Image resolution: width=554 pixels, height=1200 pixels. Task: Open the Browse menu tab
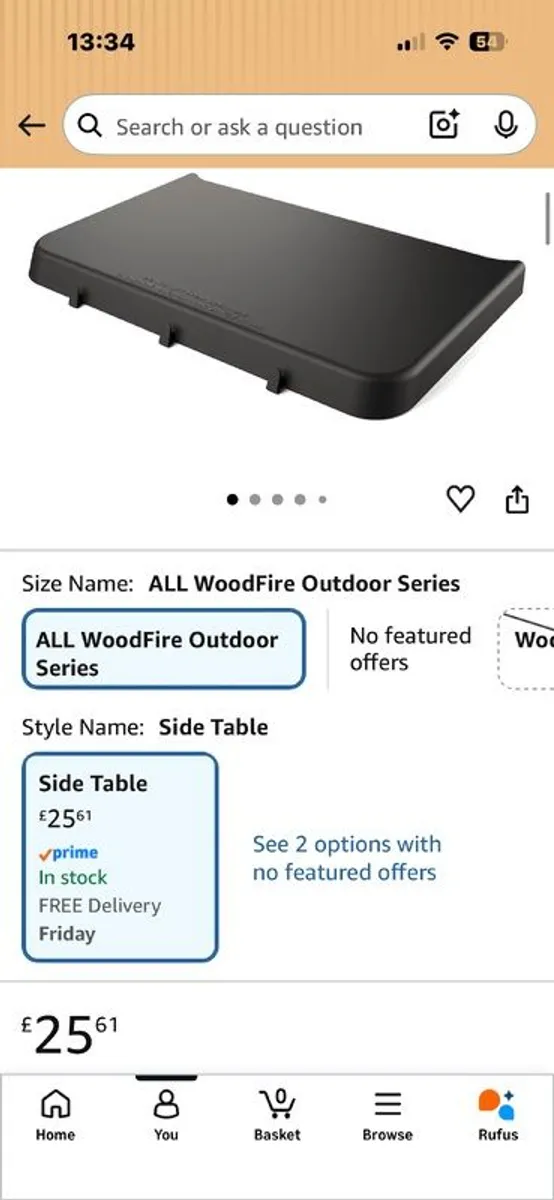tap(387, 1114)
